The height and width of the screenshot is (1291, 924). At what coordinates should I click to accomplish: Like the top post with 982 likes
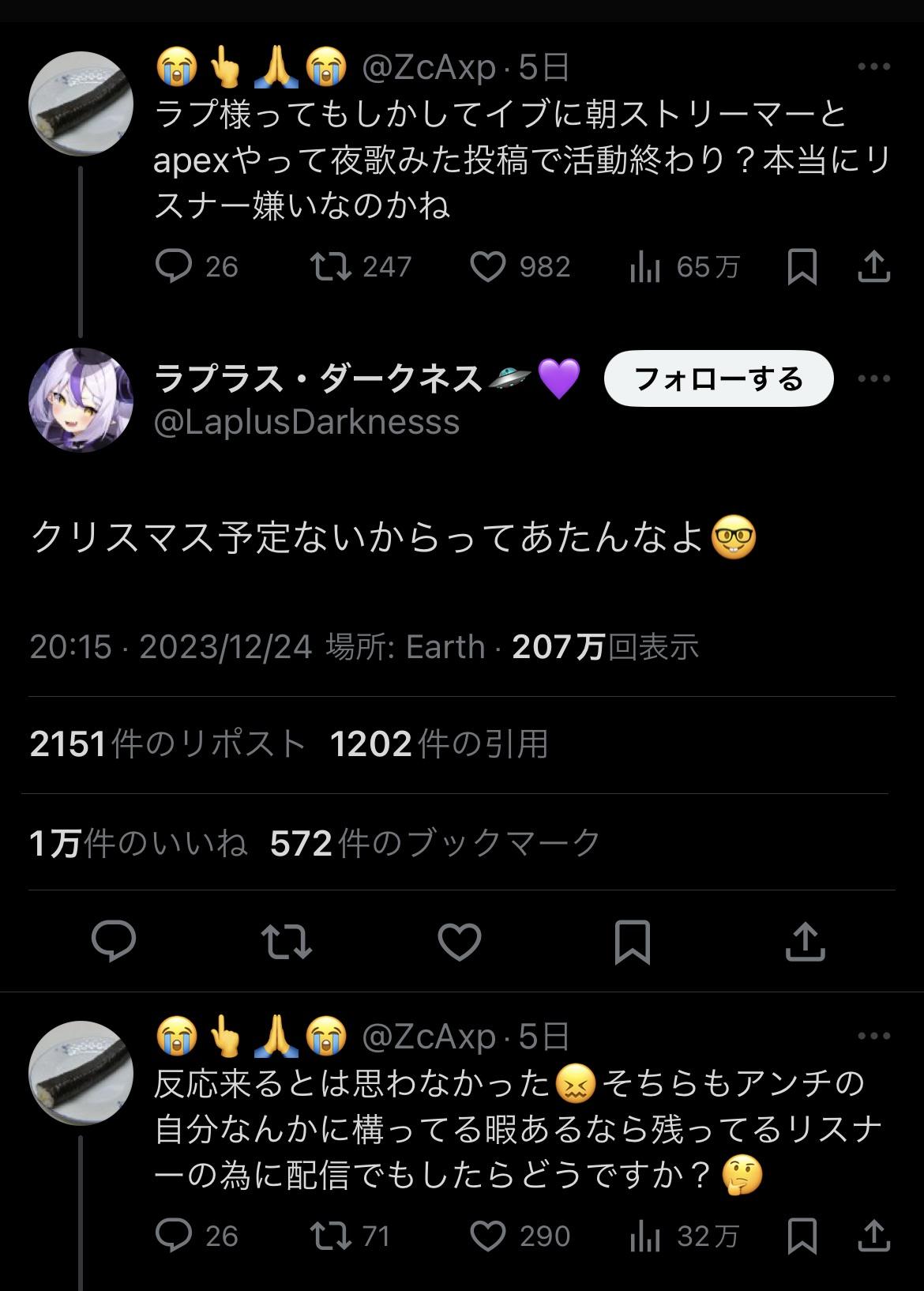[x=520, y=267]
